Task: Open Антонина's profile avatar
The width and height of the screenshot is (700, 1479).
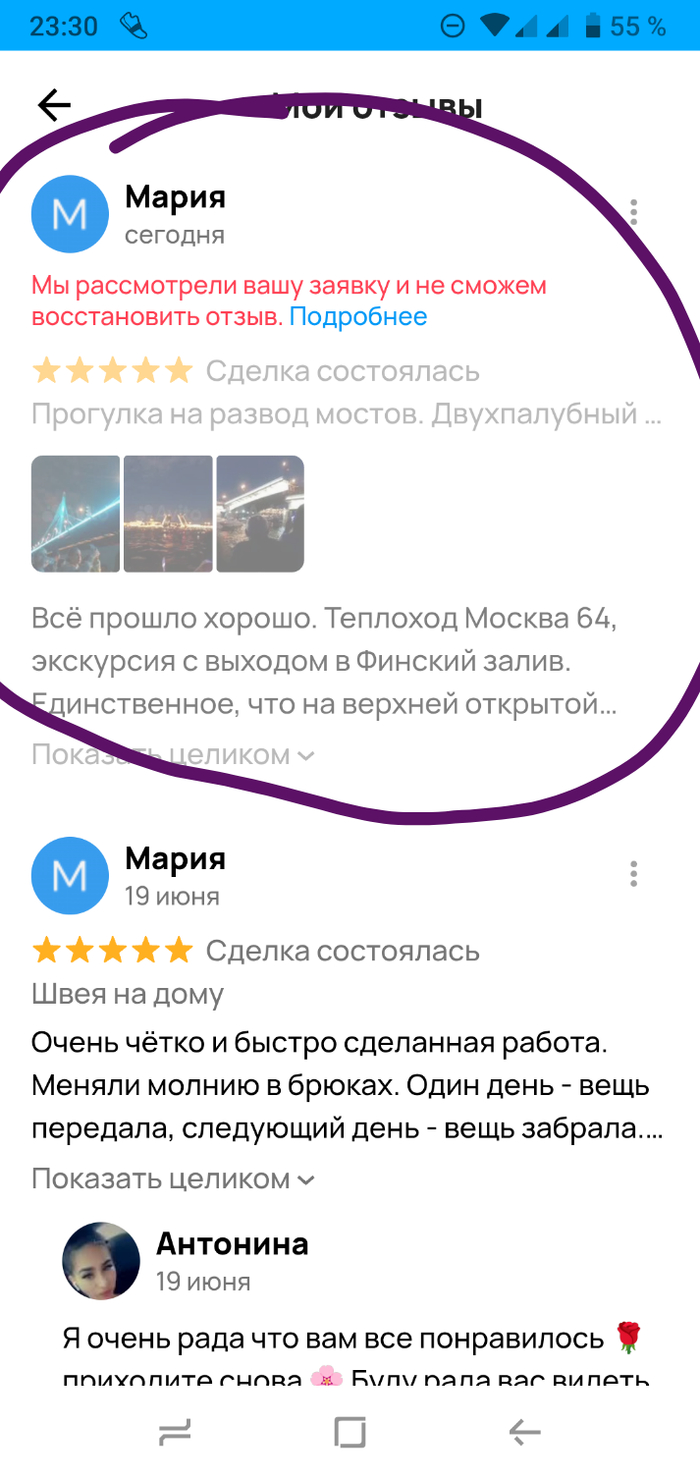Action: (x=101, y=1260)
